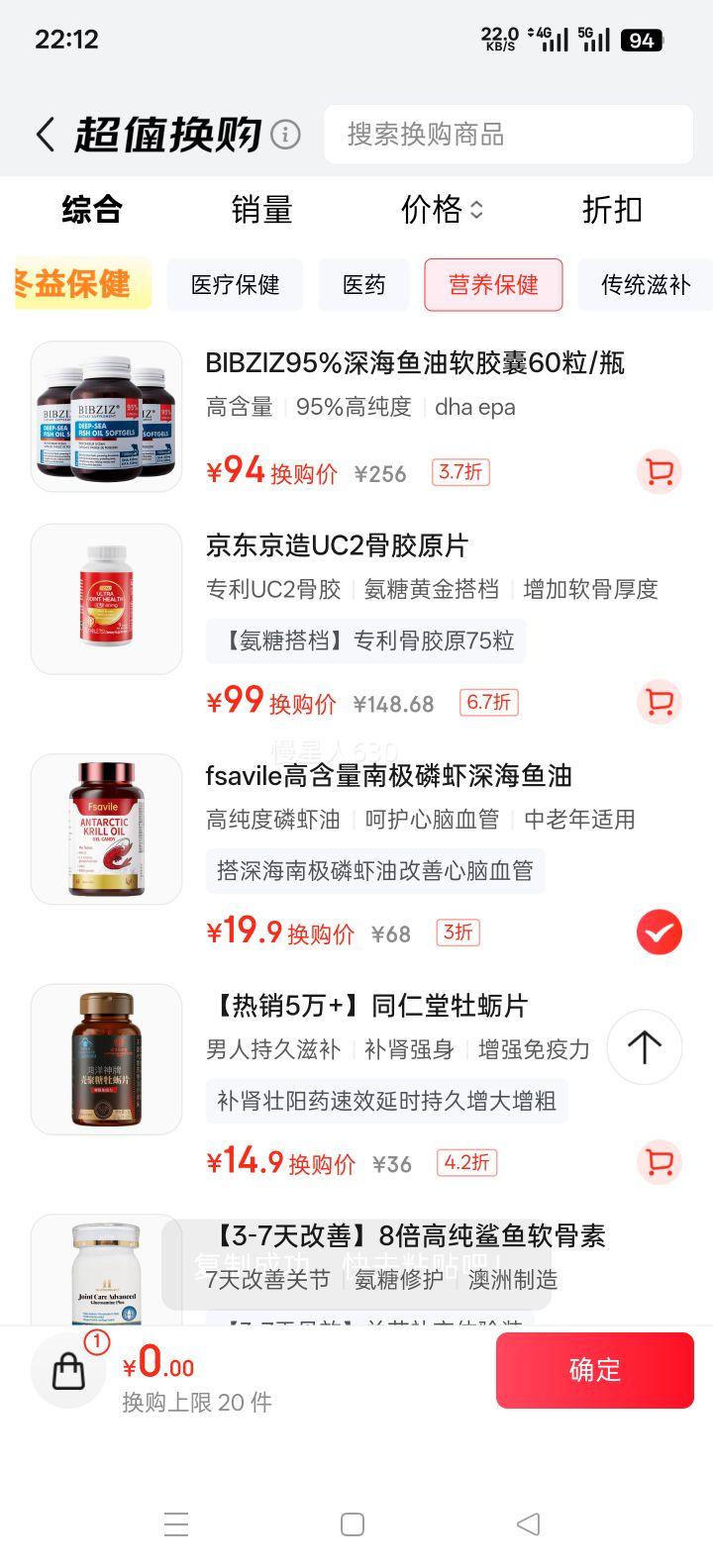Tap the 确定 confirm button
Viewport: 713px width, 1568px height.
[x=594, y=1370]
